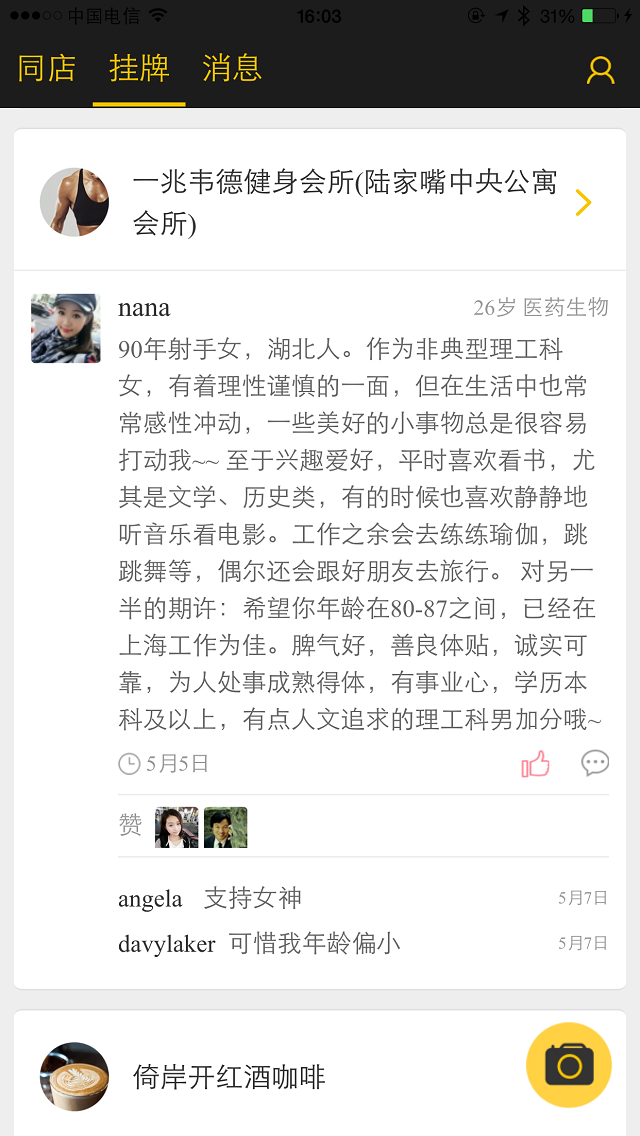The width and height of the screenshot is (640, 1136).
Task: Tap davylaker's comment 可惜我年龄偏小
Action: tap(314, 943)
